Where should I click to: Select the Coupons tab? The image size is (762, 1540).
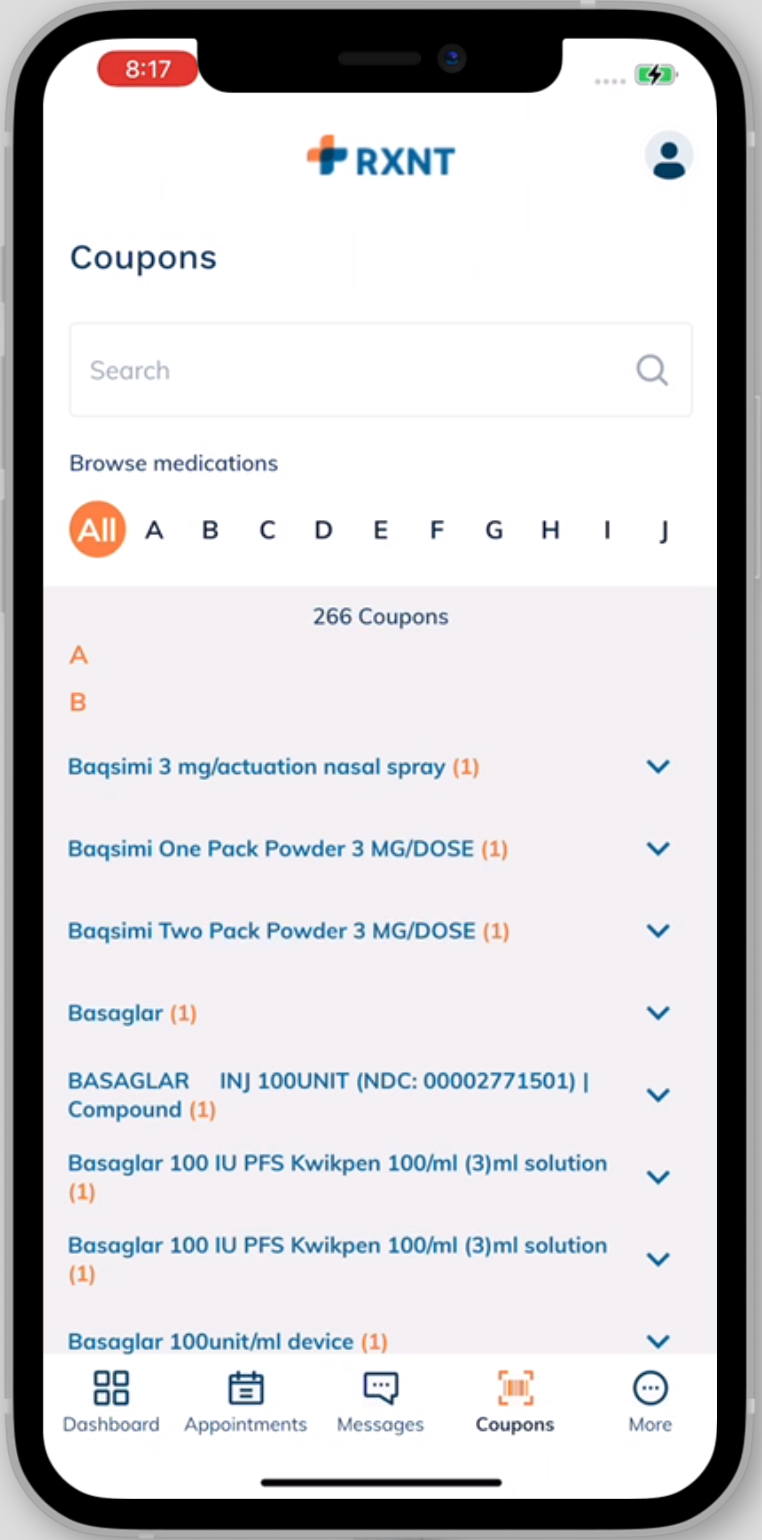pyautogui.click(x=515, y=1402)
